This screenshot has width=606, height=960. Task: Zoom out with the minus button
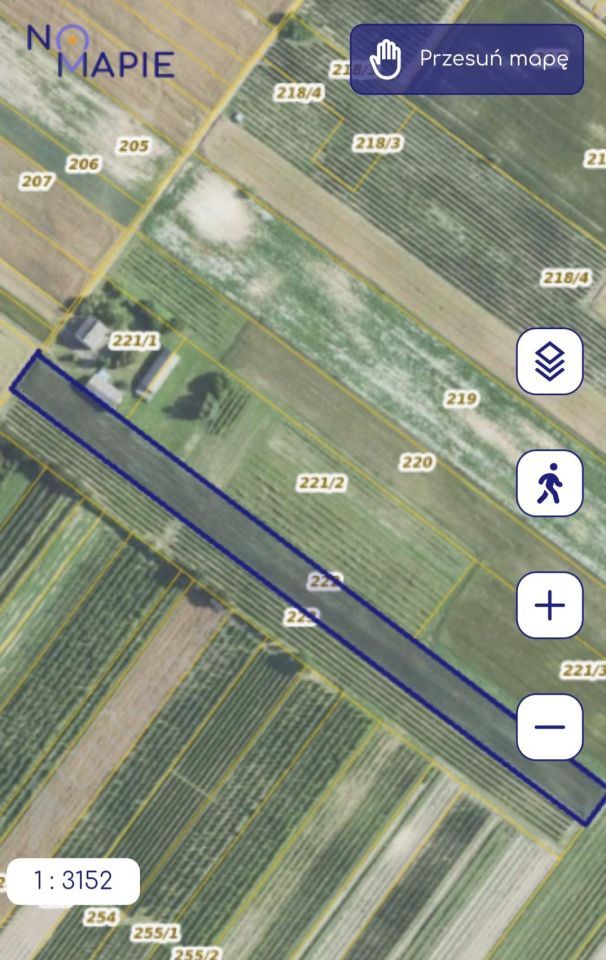(549, 727)
